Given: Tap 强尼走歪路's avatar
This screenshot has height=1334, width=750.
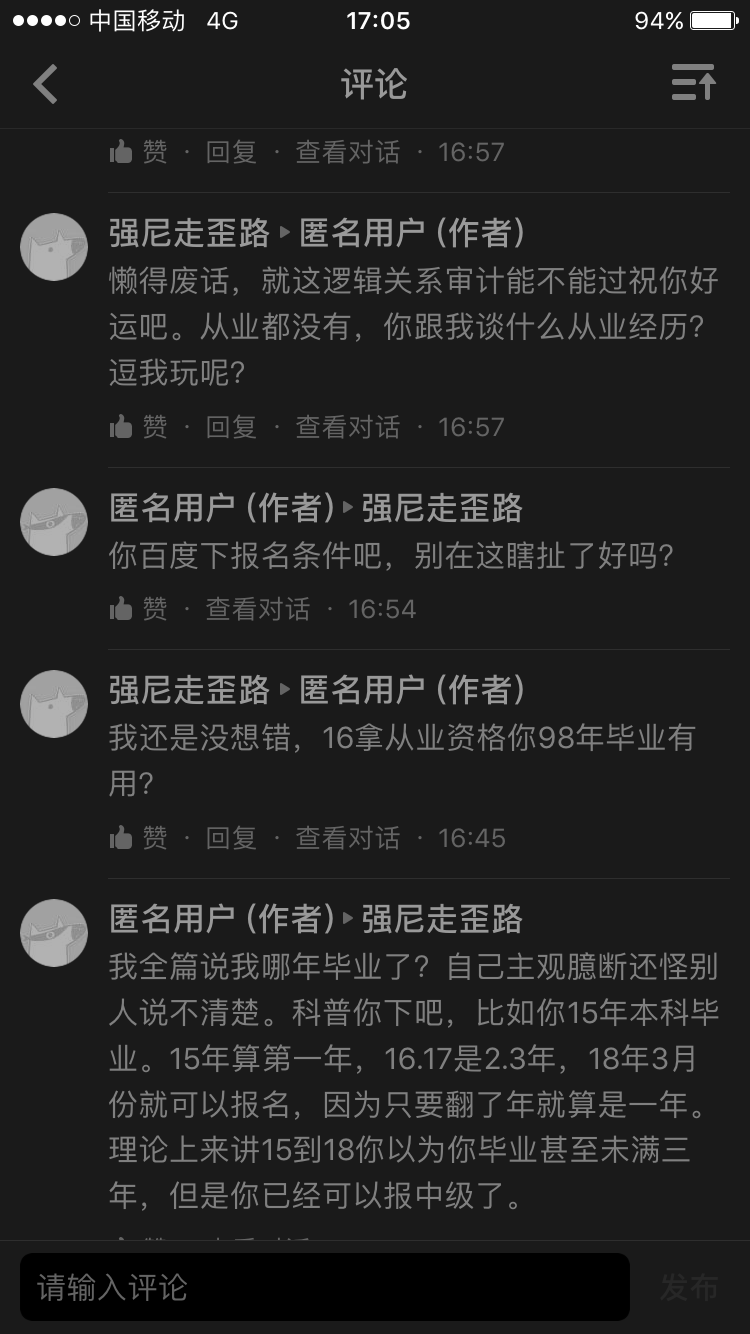Looking at the screenshot, I should (54, 246).
